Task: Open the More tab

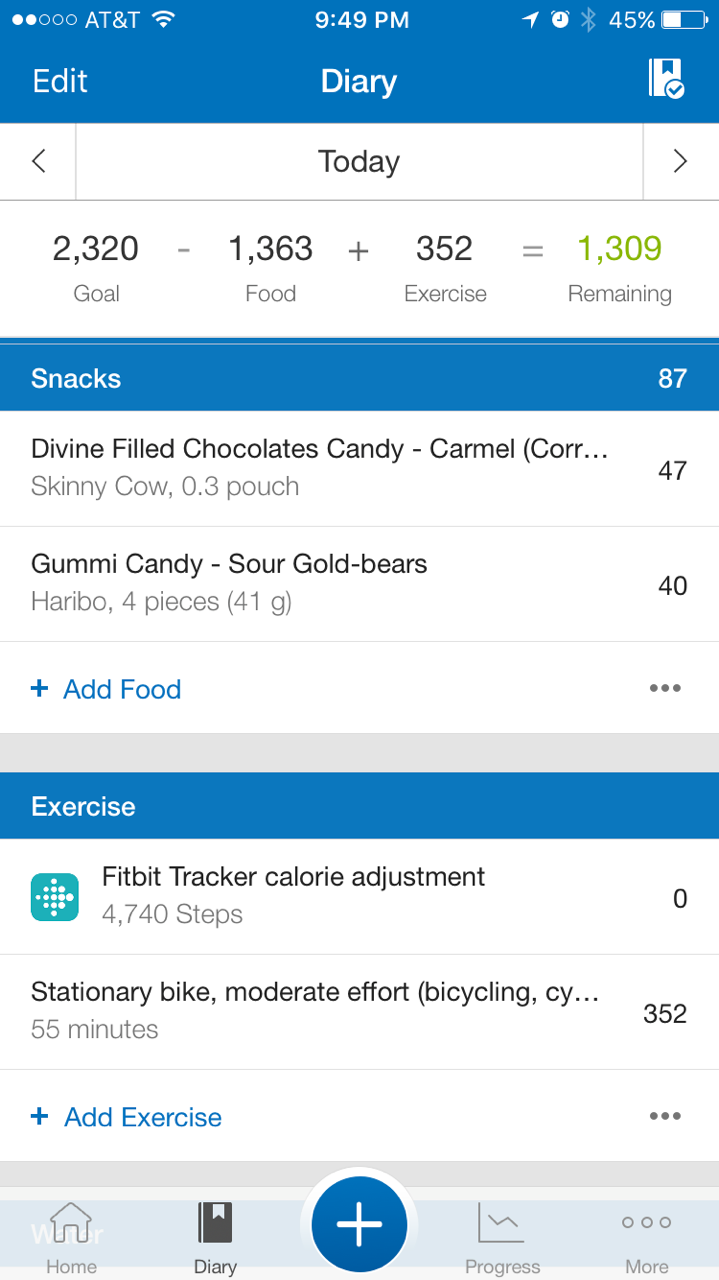Action: pos(646,1238)
